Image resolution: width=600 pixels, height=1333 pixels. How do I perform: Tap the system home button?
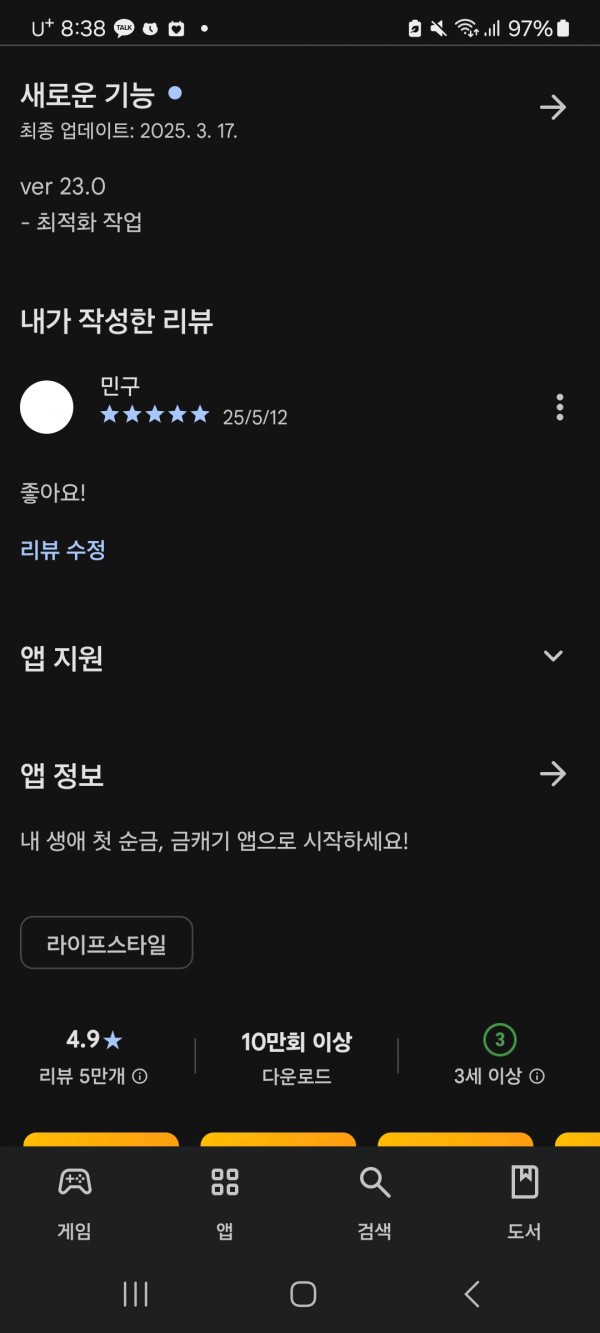coord(303,1294)
